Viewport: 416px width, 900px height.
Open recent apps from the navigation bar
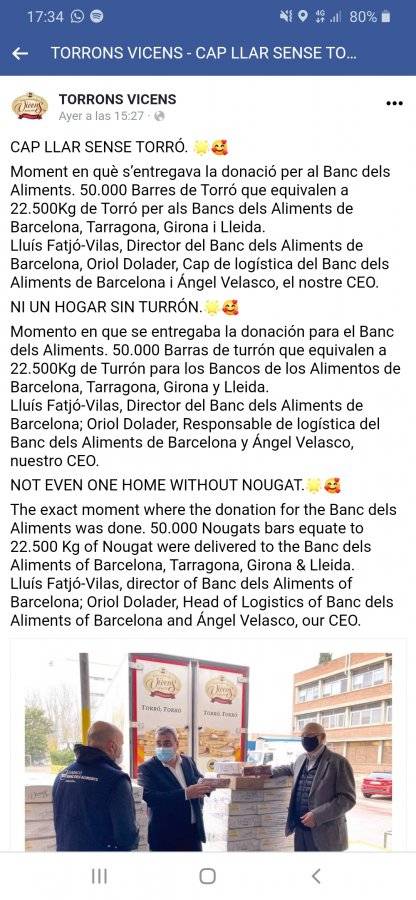[x=99, y=876]
